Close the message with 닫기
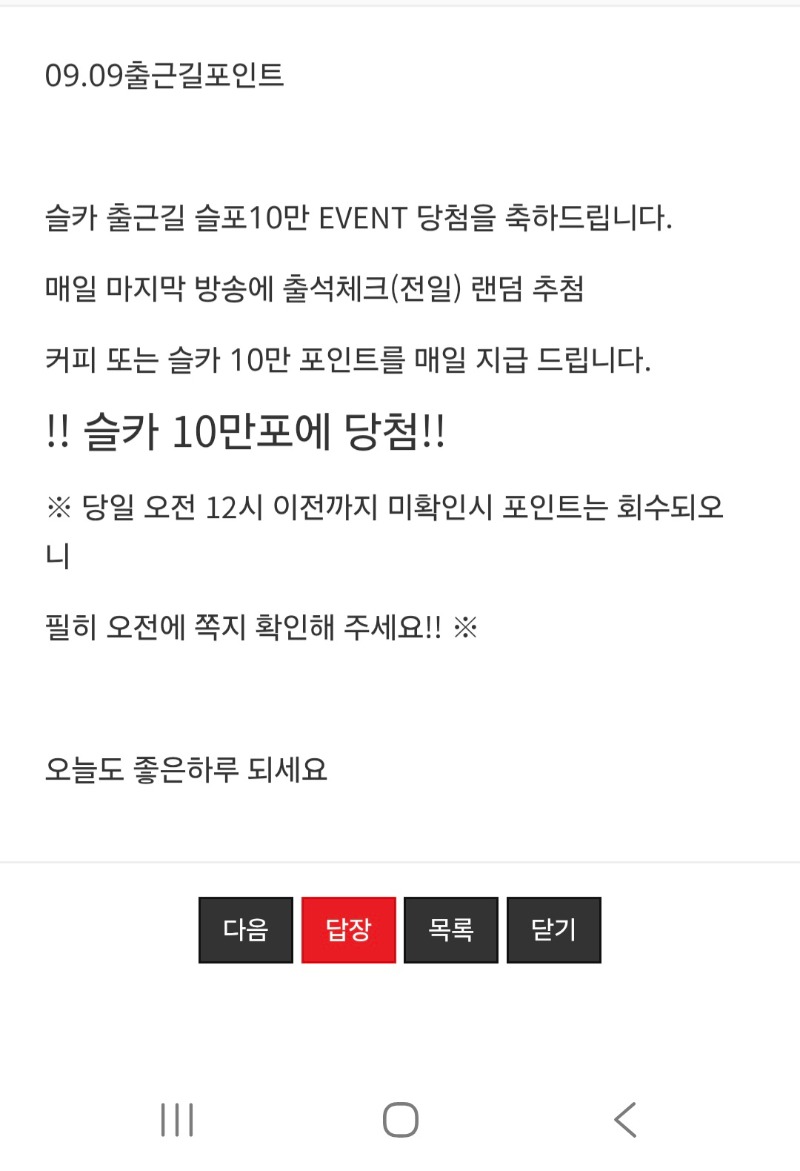Screen dimensions: 800x1171 pyautogui.click(x=554, y=930)
